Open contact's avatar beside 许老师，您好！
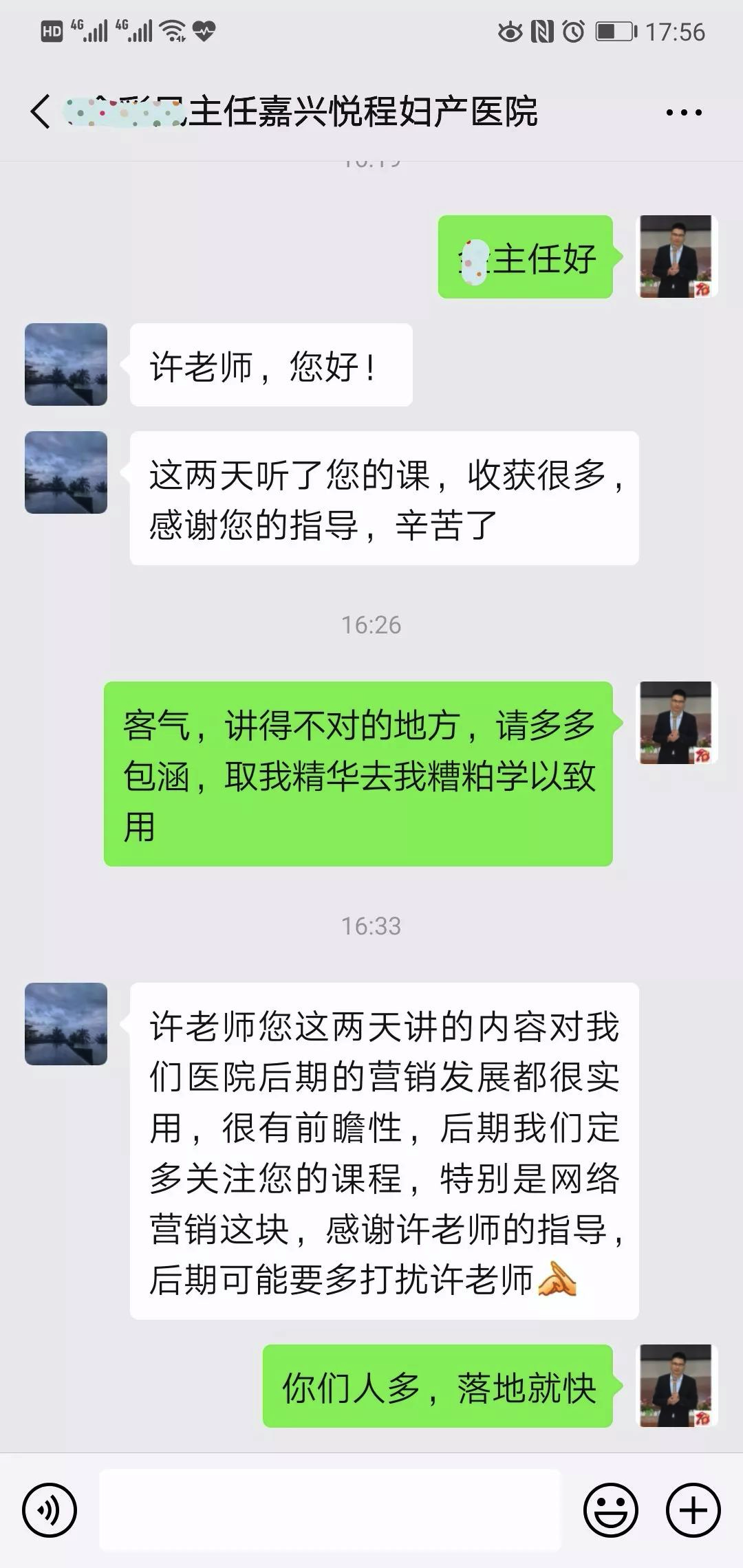Image resolution: width=743 pixels, height=1568 pixels. [x=66, y=364]
